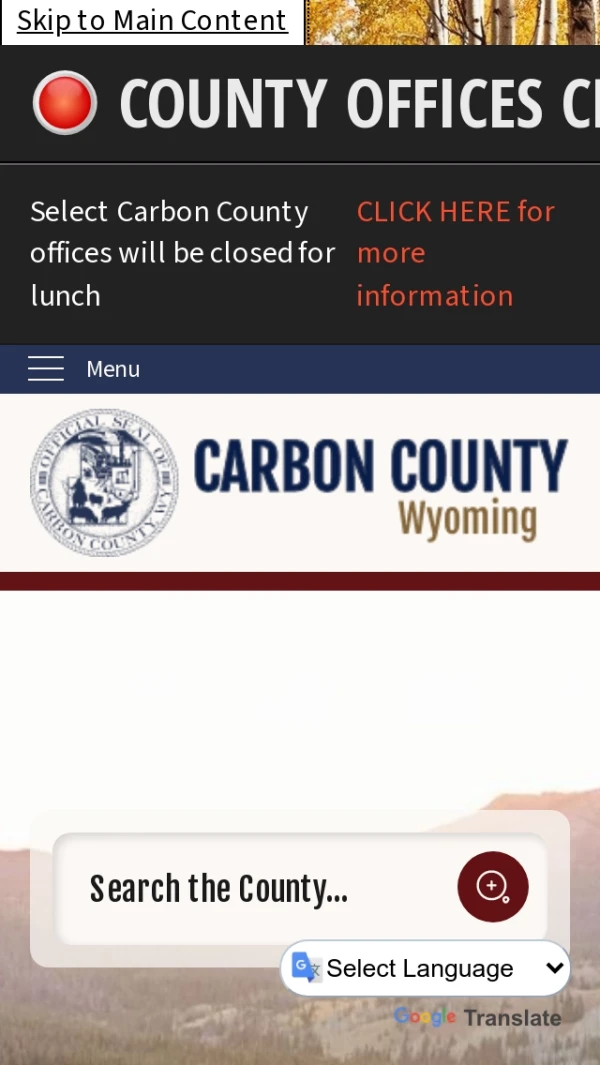Open the hamburger Menu
The image size is (600, 1065).
coord(84,369)
